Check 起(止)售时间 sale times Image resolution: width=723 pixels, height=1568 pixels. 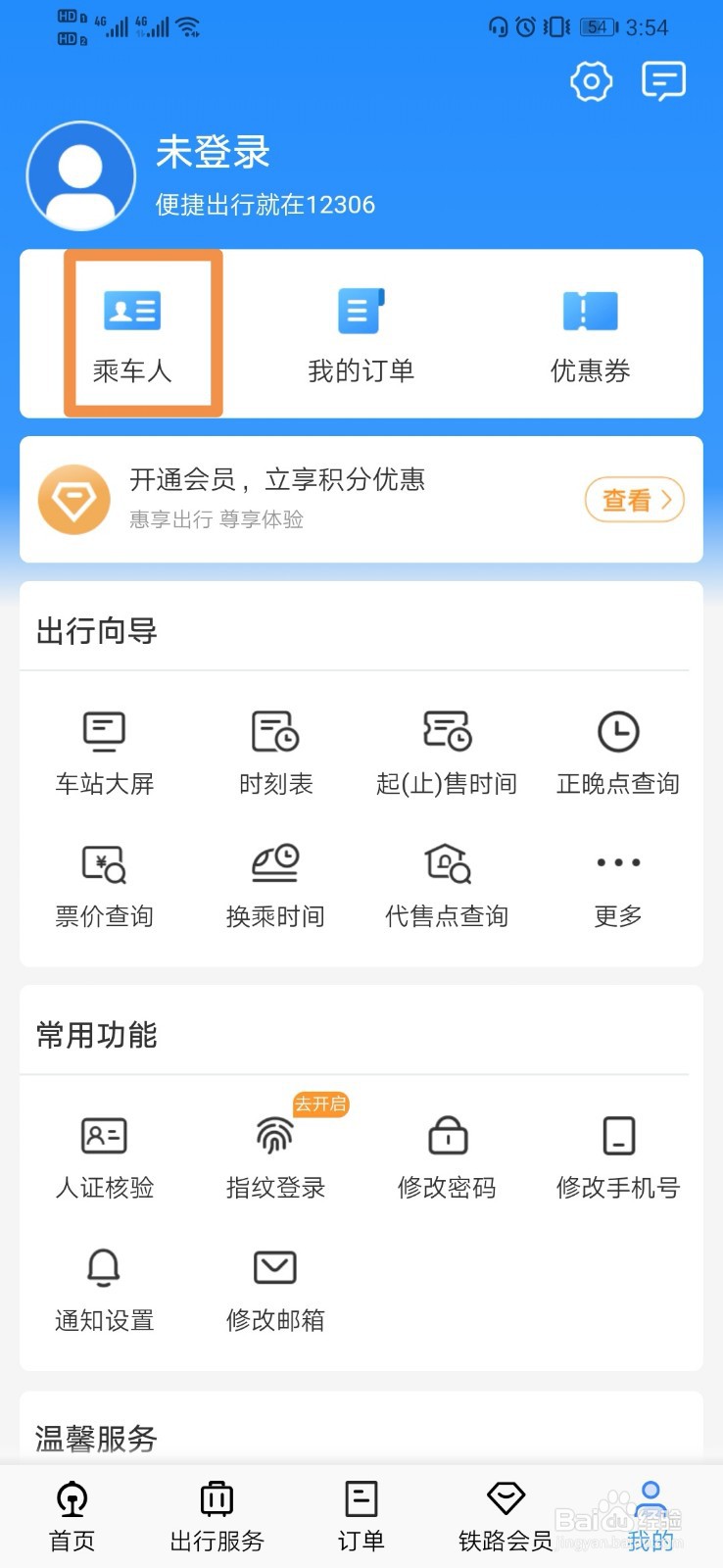[x=447, y=752]
